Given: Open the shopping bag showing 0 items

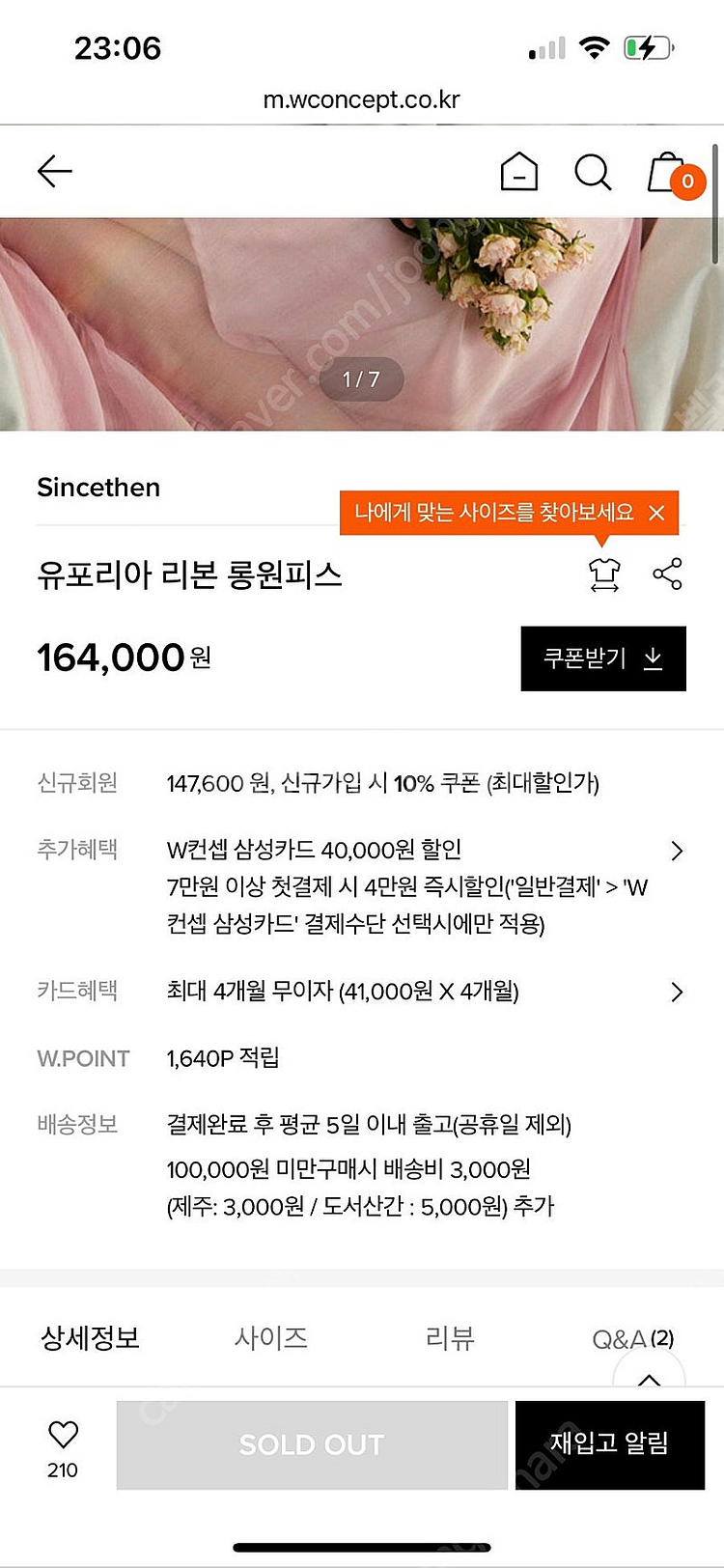Looking at the screenshot, I should tap(666, 172).
